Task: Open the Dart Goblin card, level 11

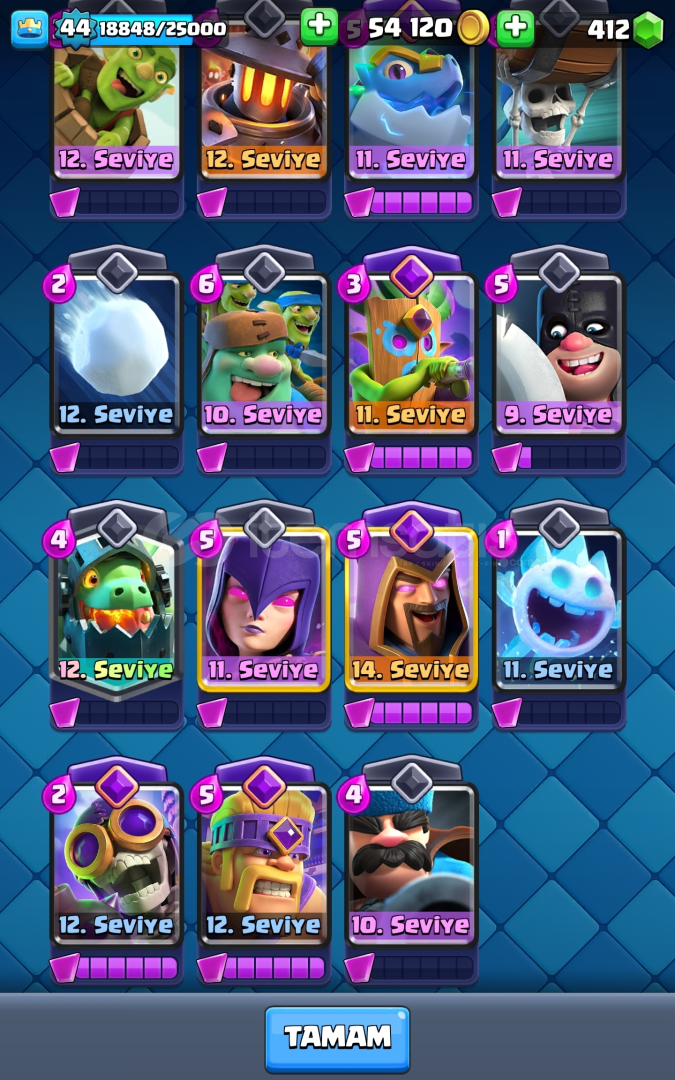Action: click(411, 355)
